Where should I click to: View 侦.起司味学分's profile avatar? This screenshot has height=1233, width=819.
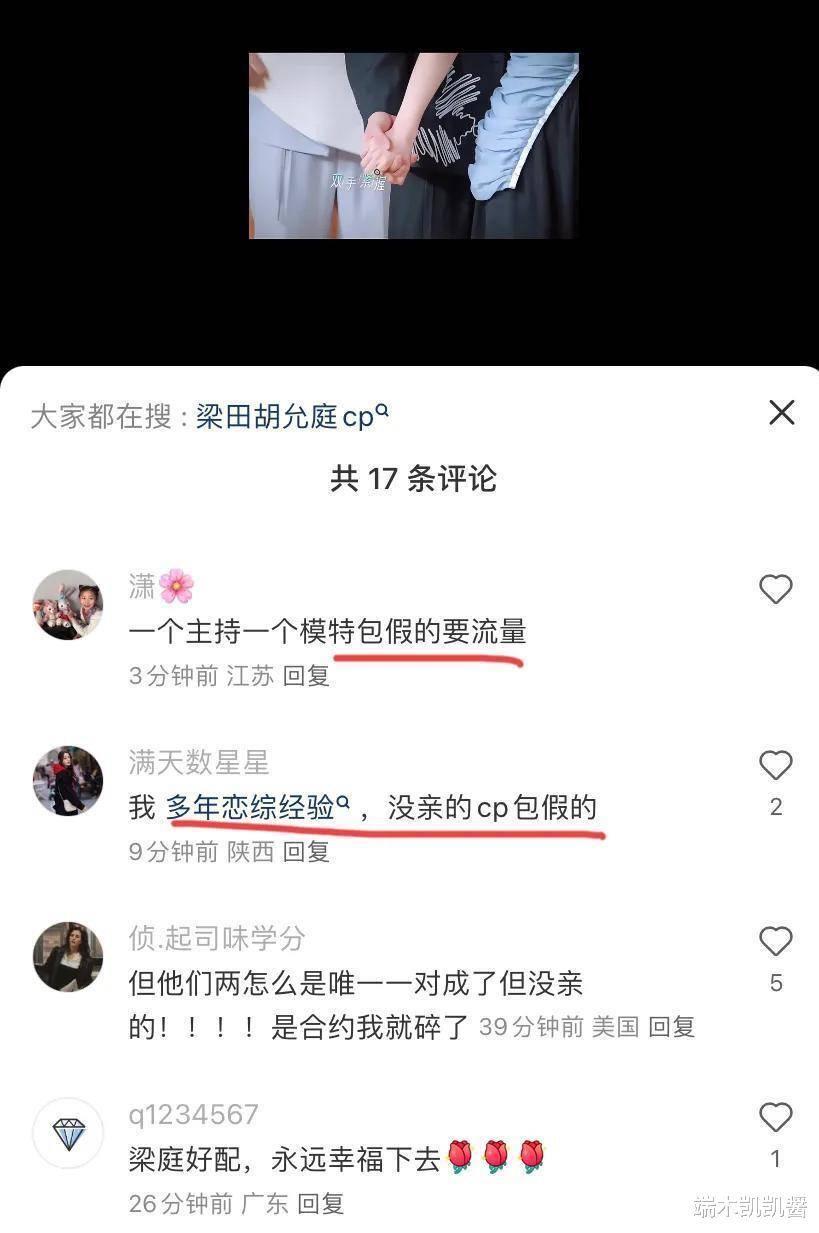68,957
